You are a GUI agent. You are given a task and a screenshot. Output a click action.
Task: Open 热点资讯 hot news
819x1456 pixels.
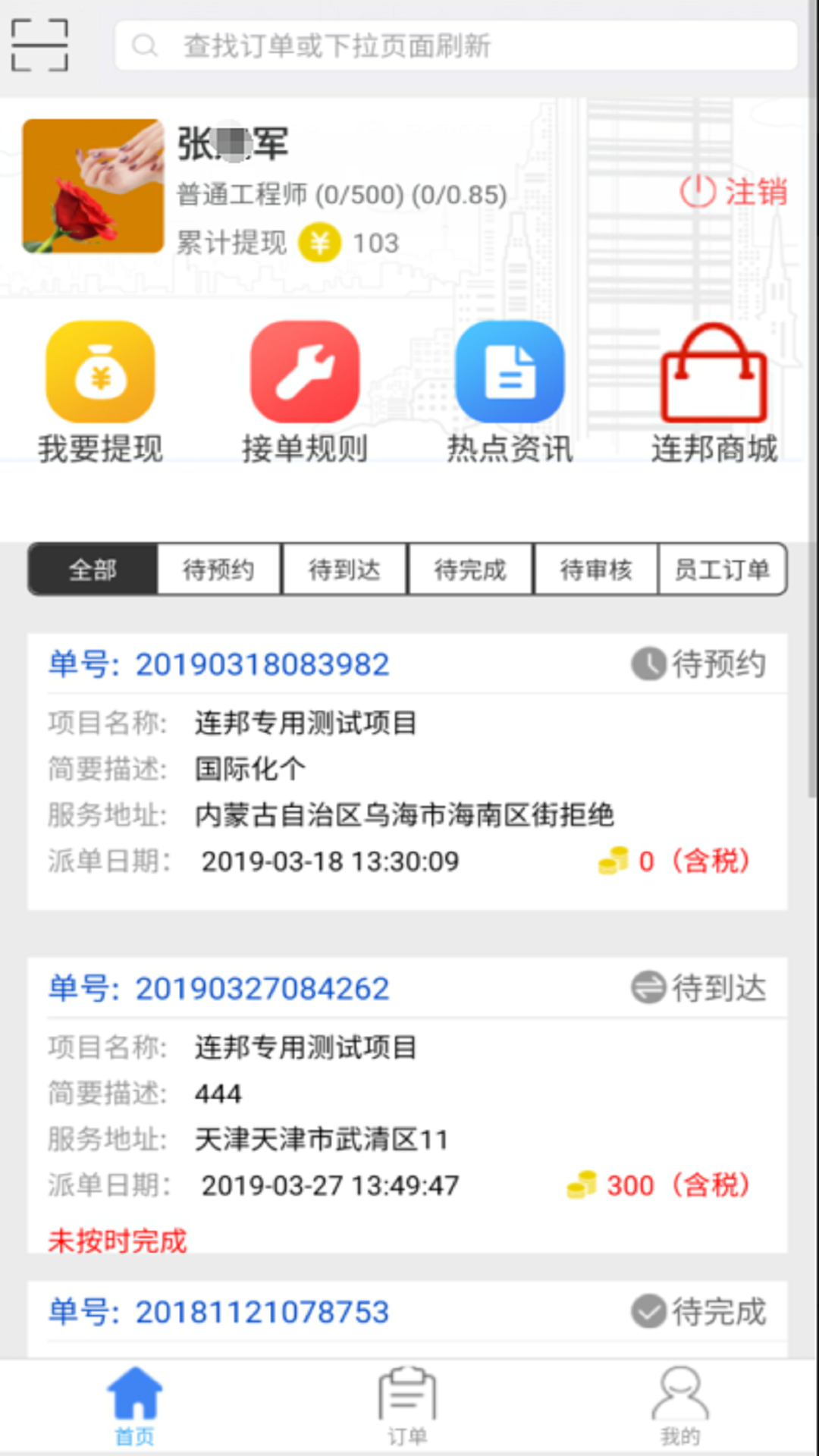[510, 392]
